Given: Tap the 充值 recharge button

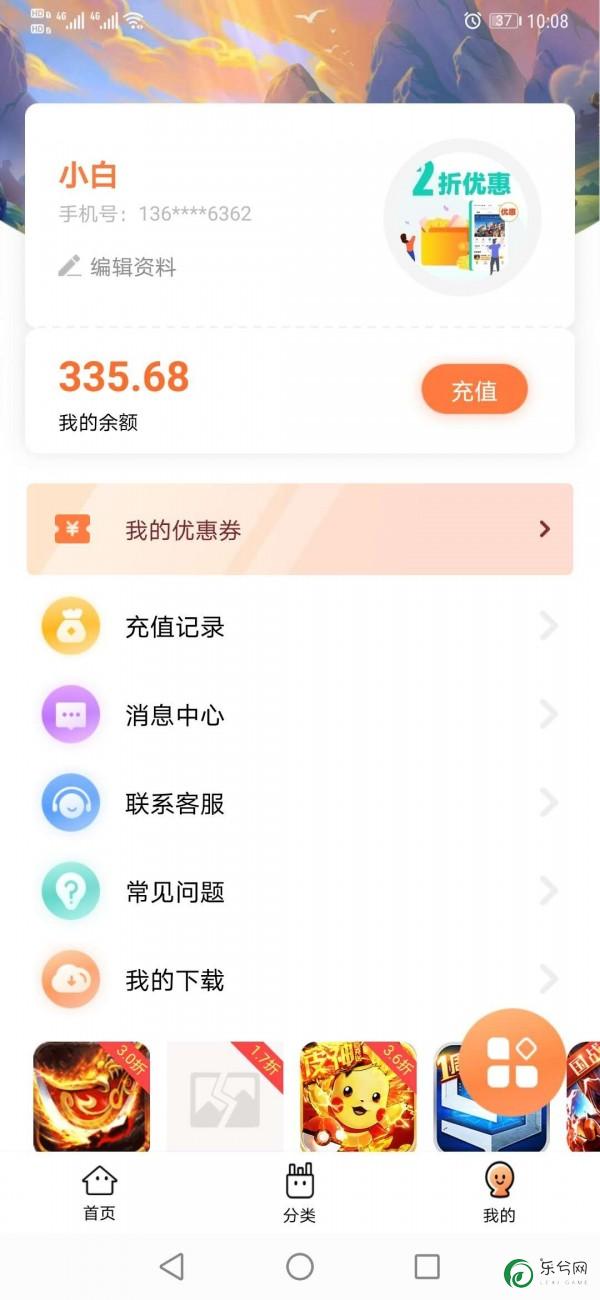Looking at the screenshot, I should click(474, 390).
